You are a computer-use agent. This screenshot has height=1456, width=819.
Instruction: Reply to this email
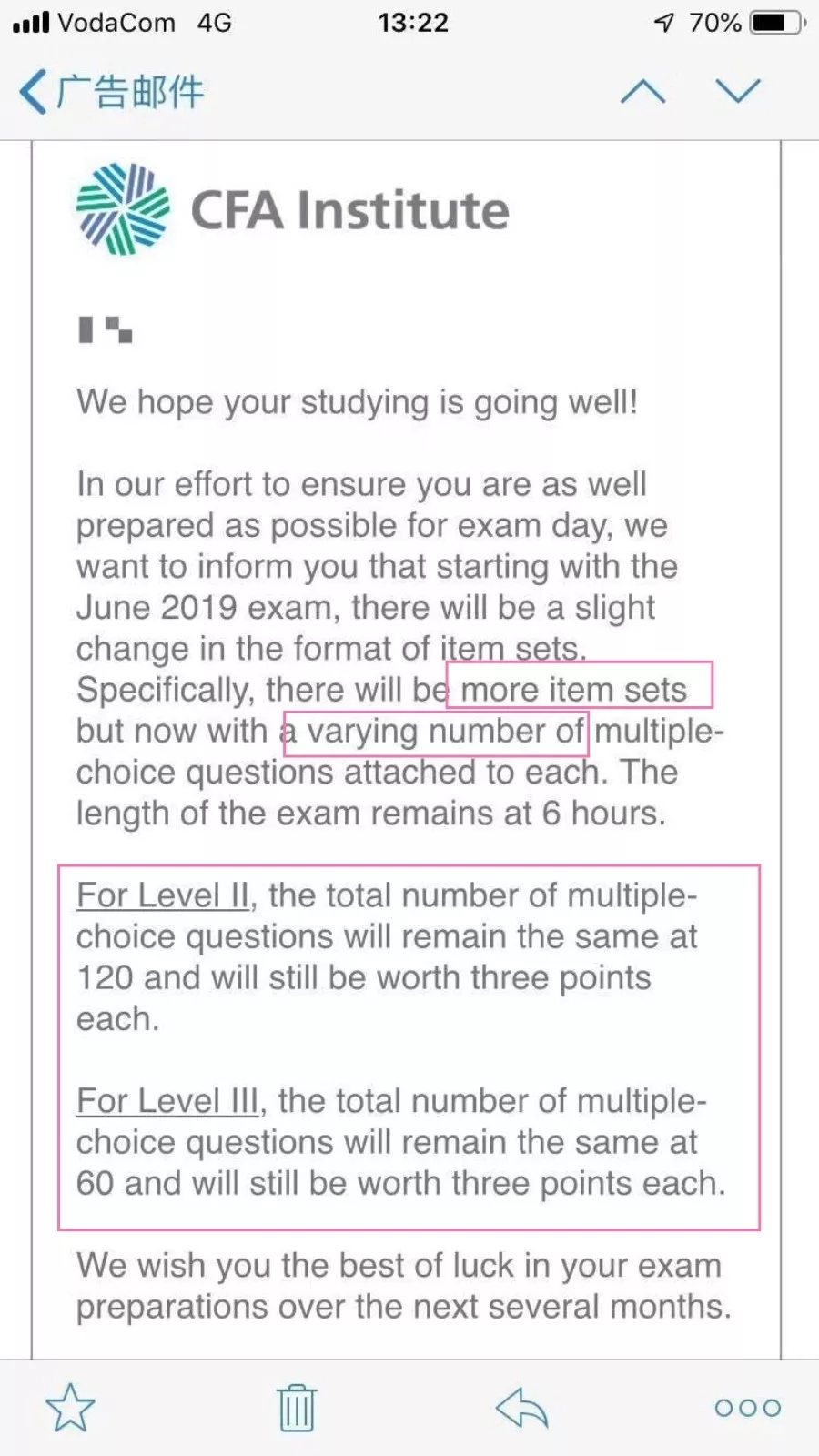coord(522,1408)
